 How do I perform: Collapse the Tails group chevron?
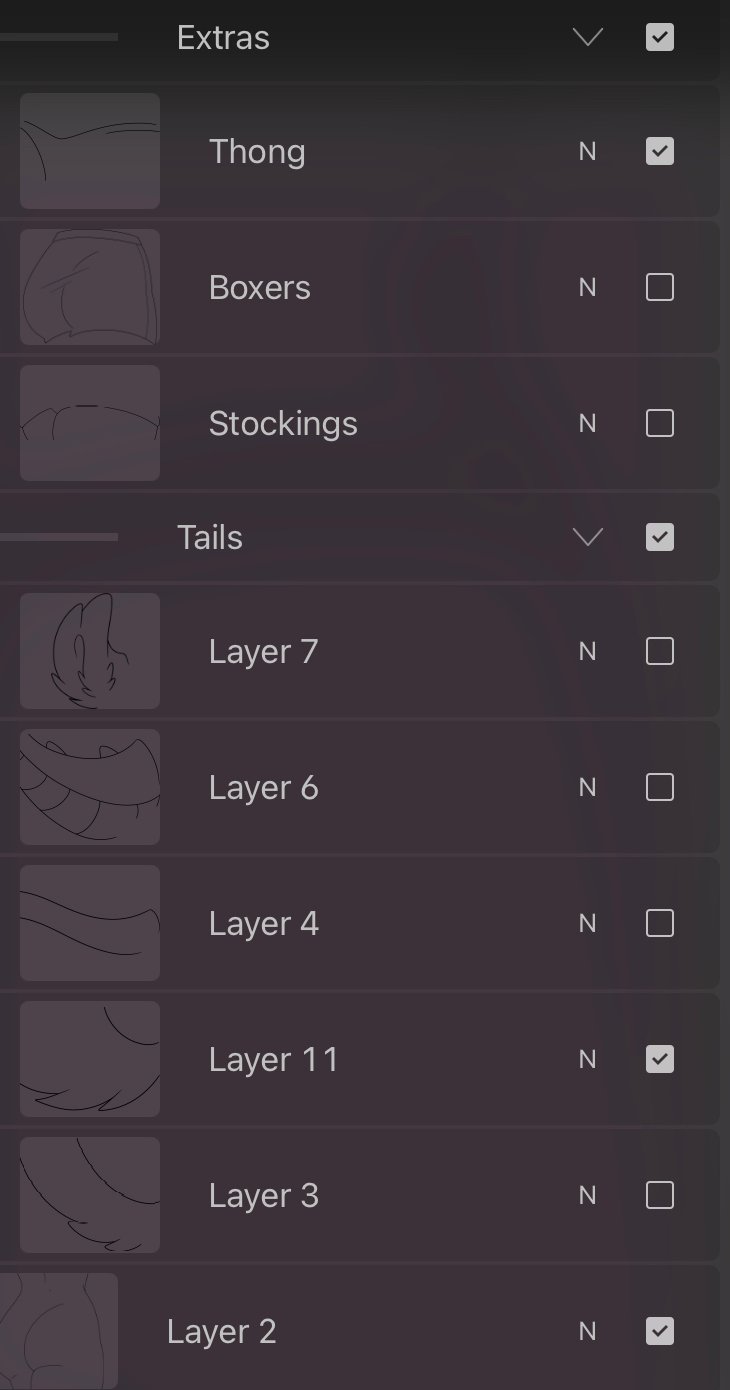click(x=587, y=538)
